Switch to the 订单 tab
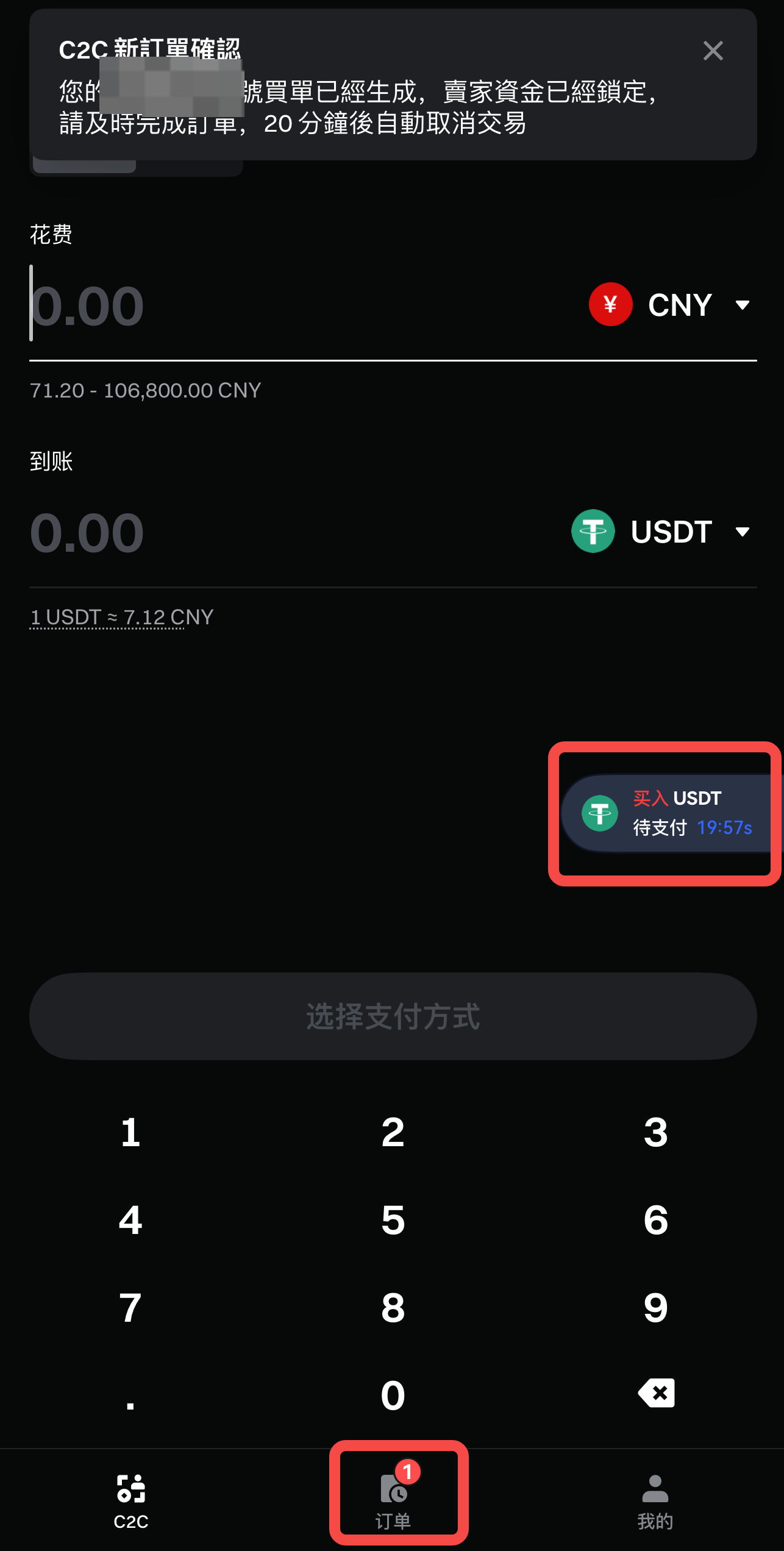This screenshot has height=1551, width=784. pyautogui.click(x=394, y=1501)
